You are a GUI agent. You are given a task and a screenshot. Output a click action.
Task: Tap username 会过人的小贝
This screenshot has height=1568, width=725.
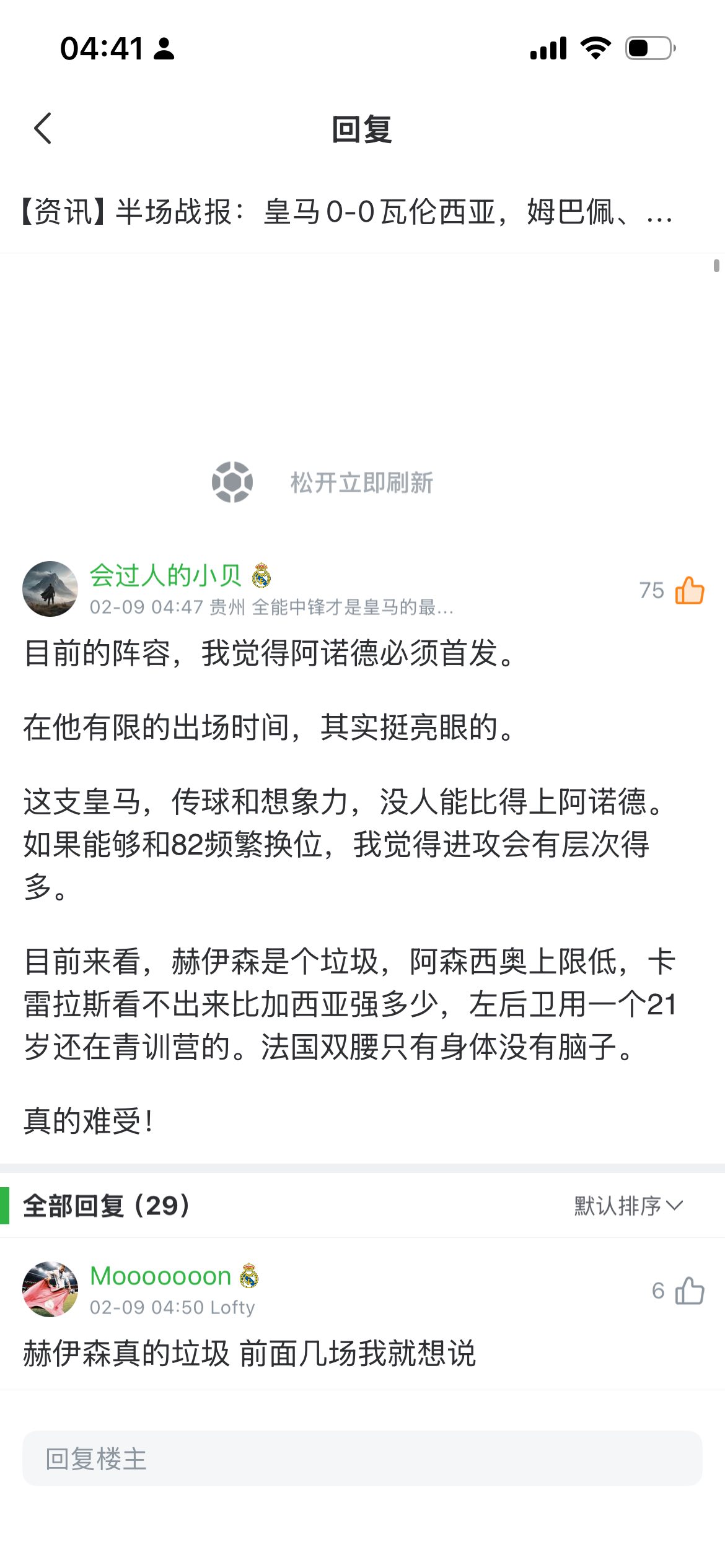tap(165, 575)
